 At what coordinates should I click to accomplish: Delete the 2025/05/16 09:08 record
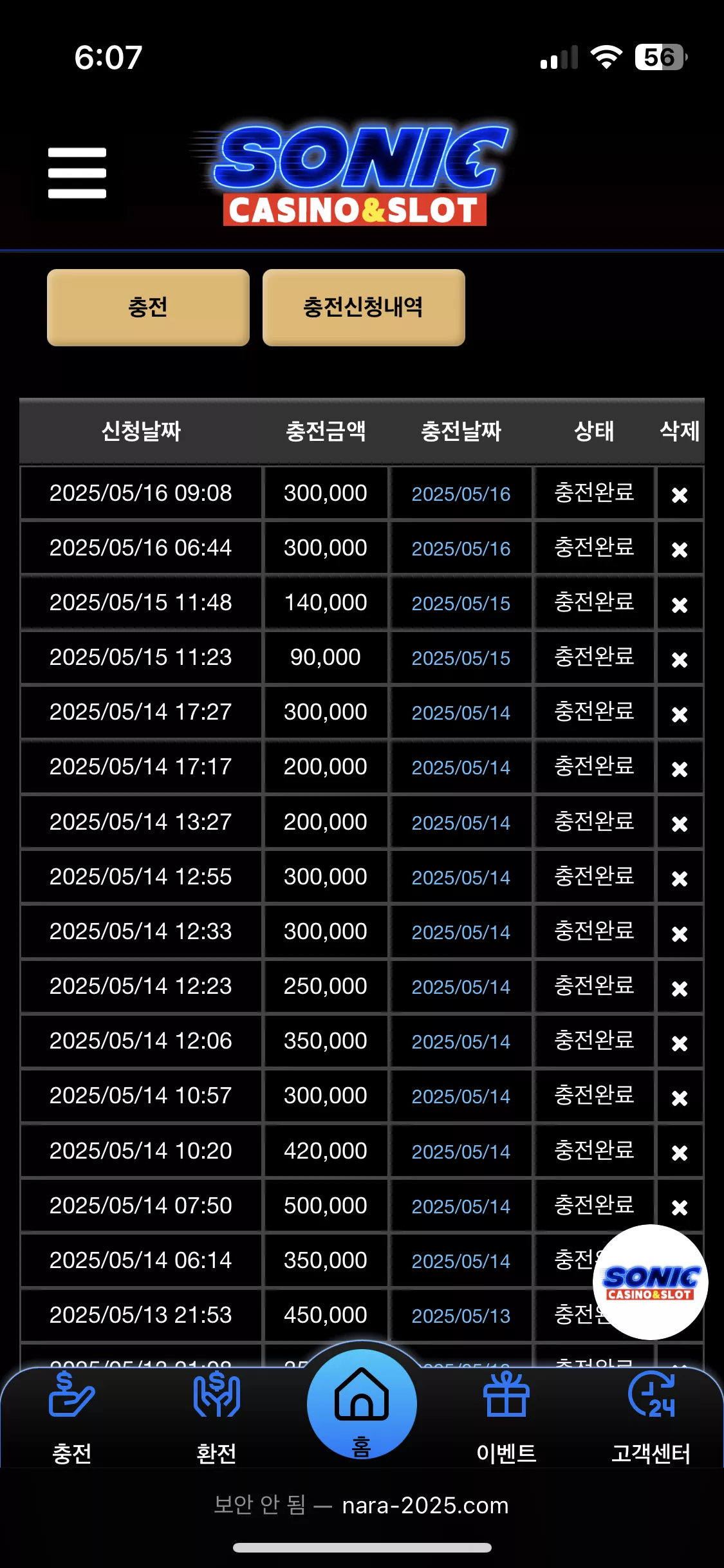click(680, 494)
